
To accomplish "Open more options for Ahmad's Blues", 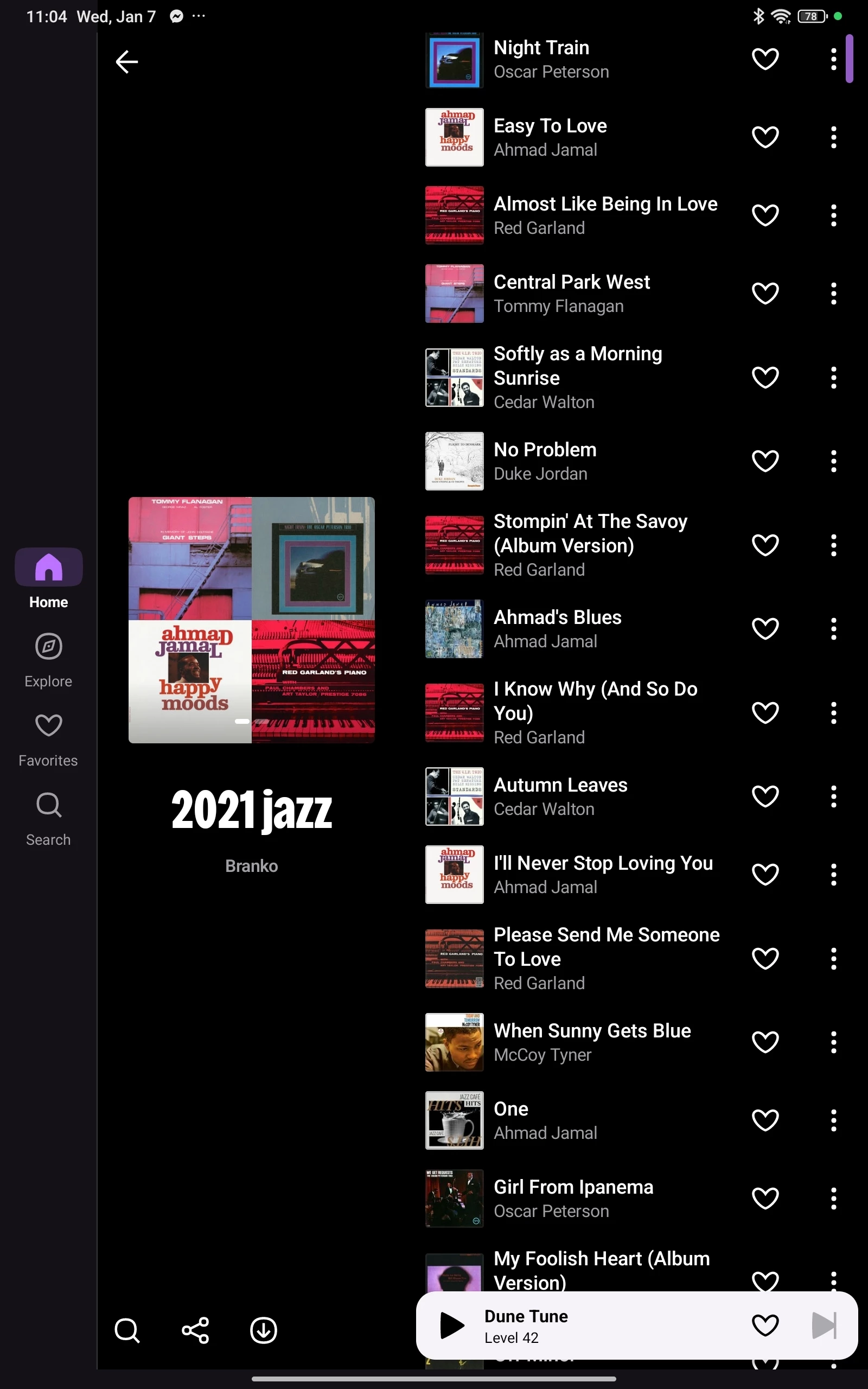I will tap(833, 628).
